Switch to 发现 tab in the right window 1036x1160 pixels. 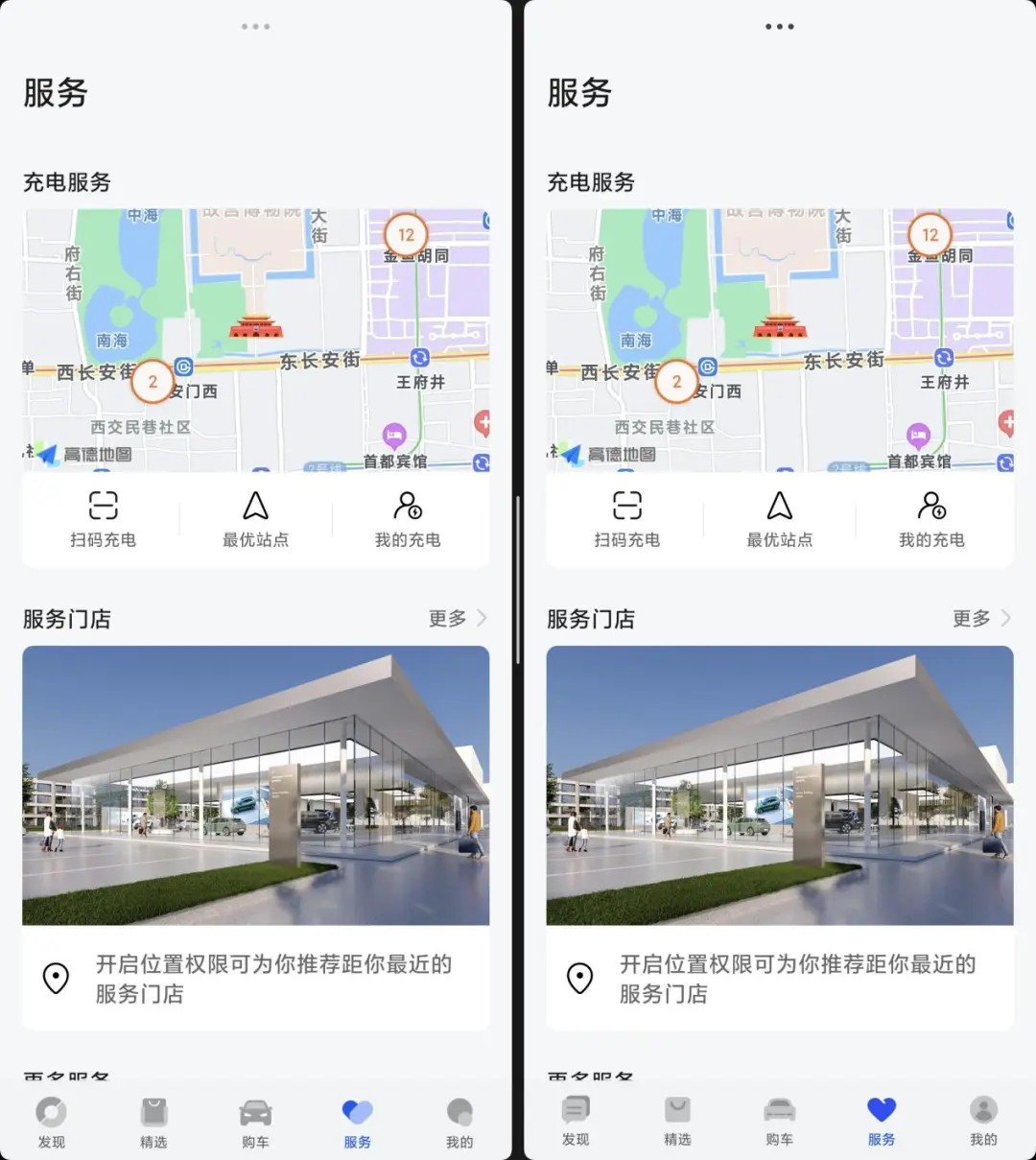(x=576, y=1120)
